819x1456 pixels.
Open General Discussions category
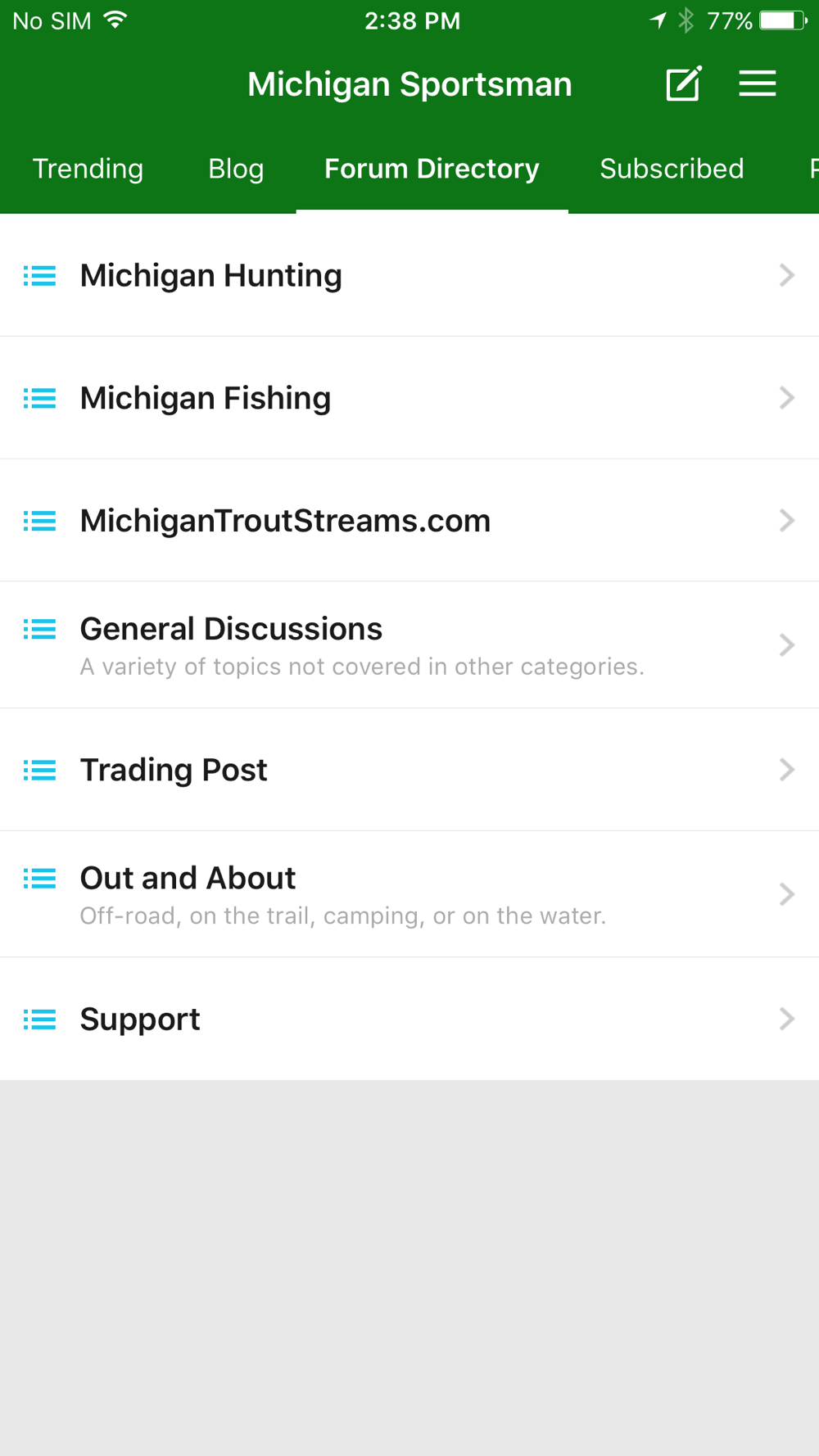(409, 645)
